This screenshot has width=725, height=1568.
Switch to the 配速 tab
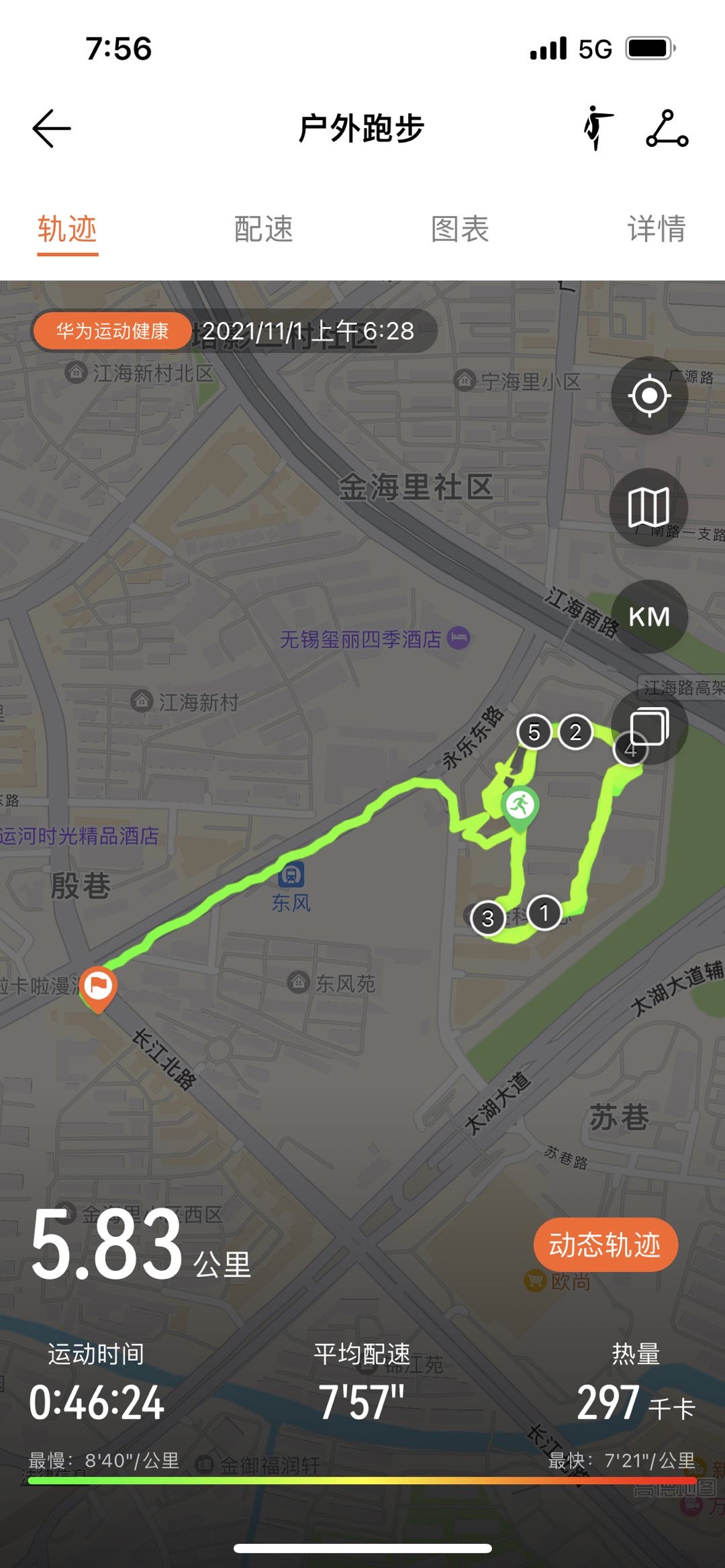263,229
